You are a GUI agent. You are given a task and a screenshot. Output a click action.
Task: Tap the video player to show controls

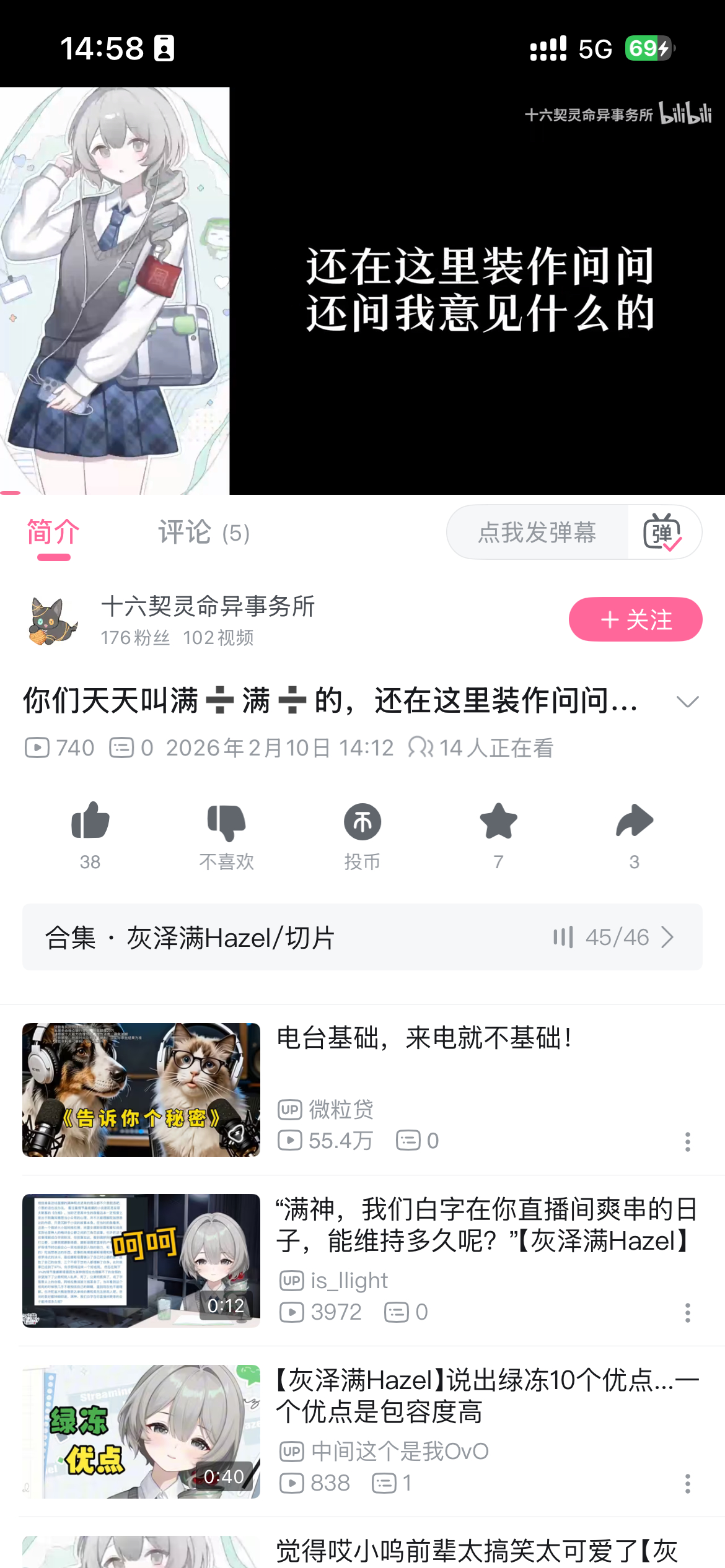click(x=362, y=291)
